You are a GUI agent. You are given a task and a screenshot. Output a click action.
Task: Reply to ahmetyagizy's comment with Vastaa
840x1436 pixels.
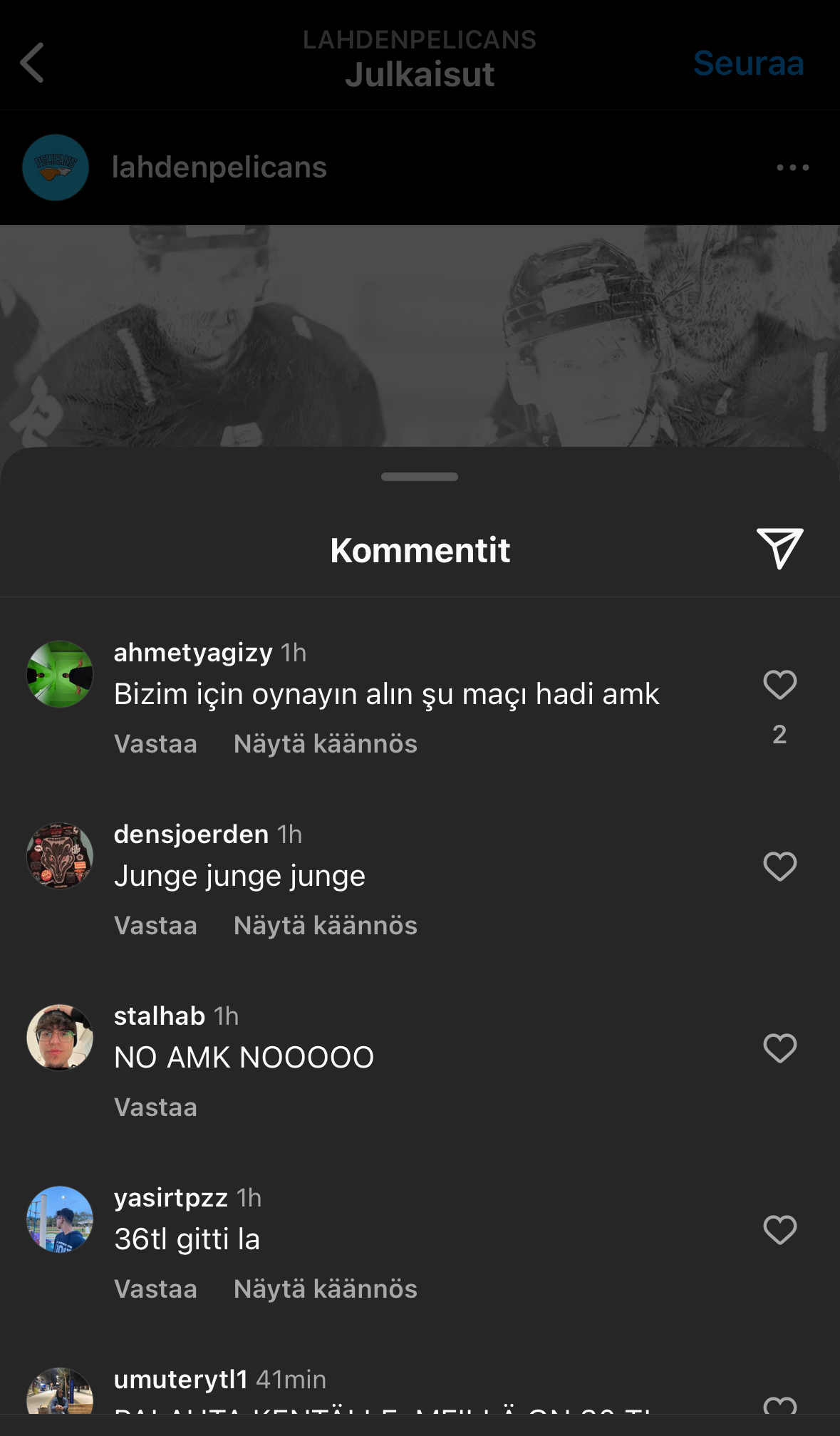tap(155, 744)
